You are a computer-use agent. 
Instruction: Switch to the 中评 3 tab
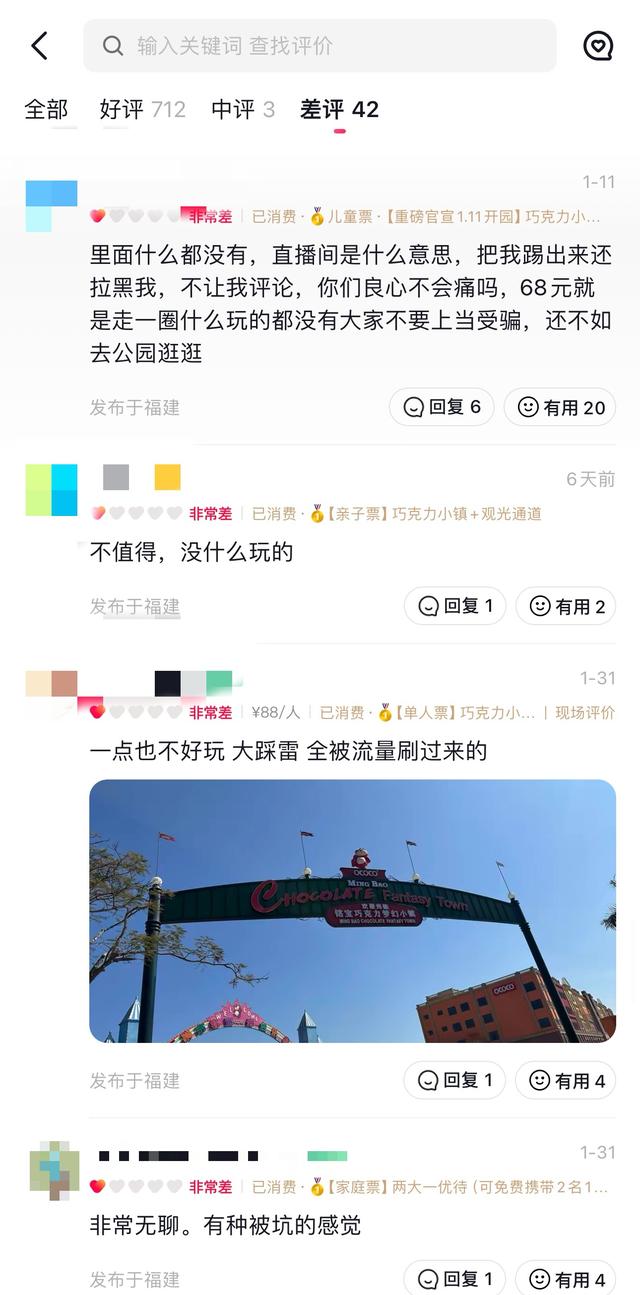243,110
